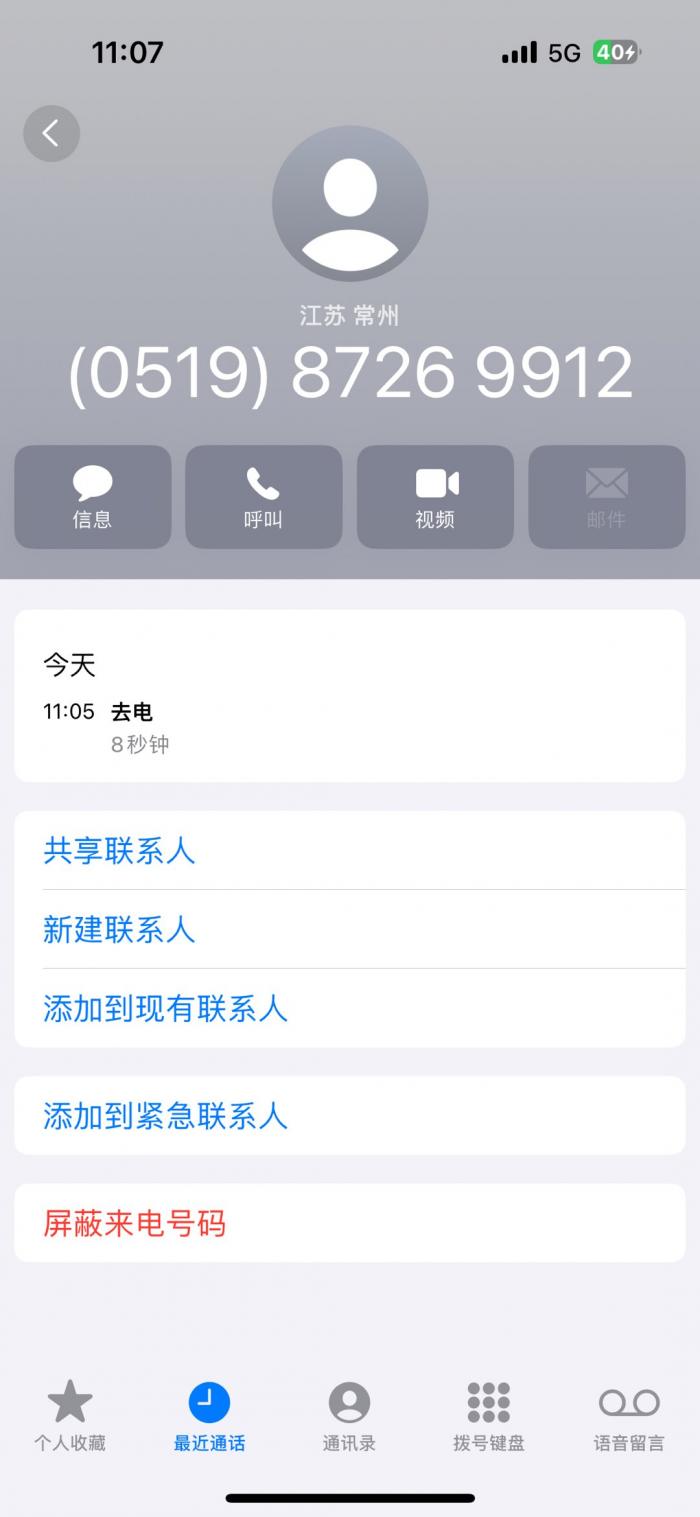This screenshot has width=700, height=1517.
Task: Go to the 语音留言 tab
Action: click(629, 1416)
